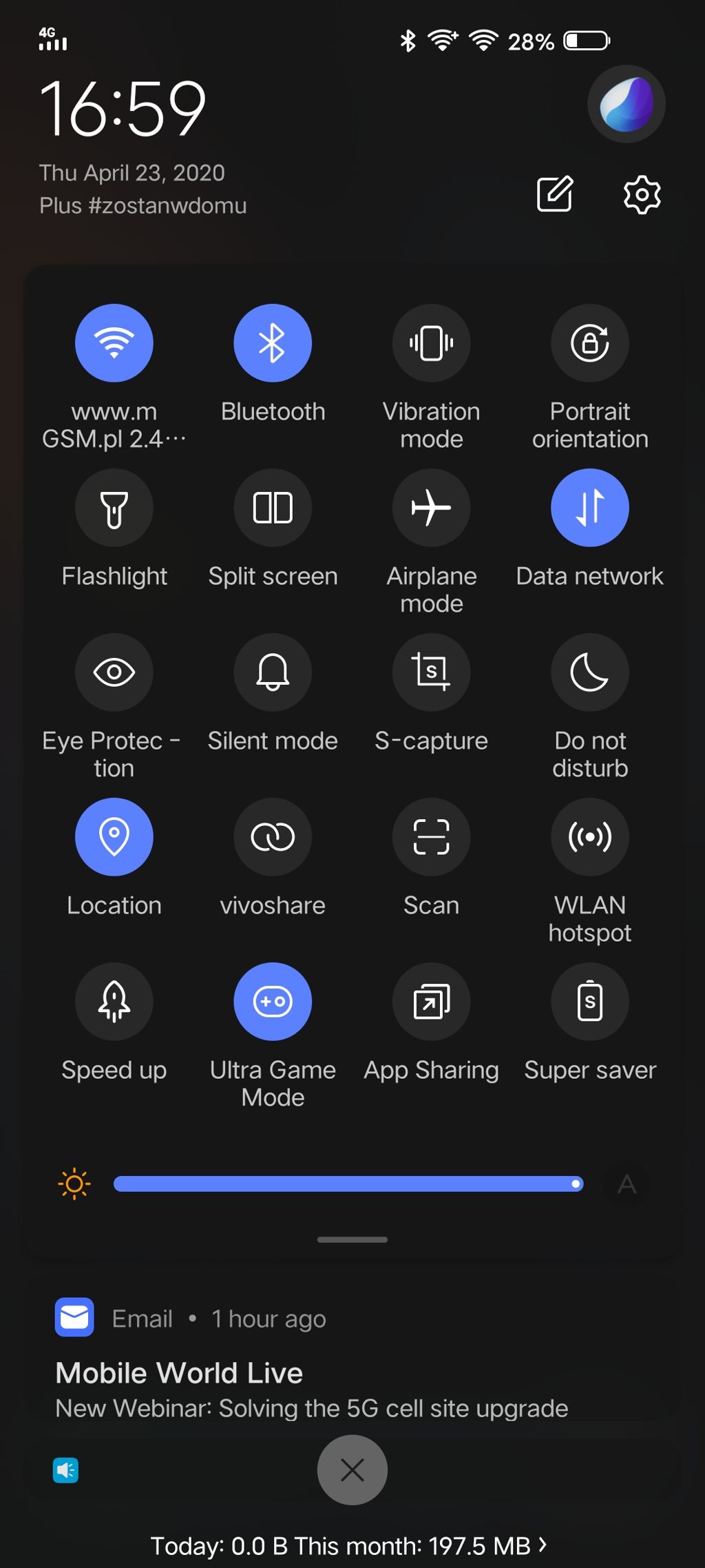Viewport: 705px width, 1568px height.
Task: Turn off Location
Action: click(114, 837)
